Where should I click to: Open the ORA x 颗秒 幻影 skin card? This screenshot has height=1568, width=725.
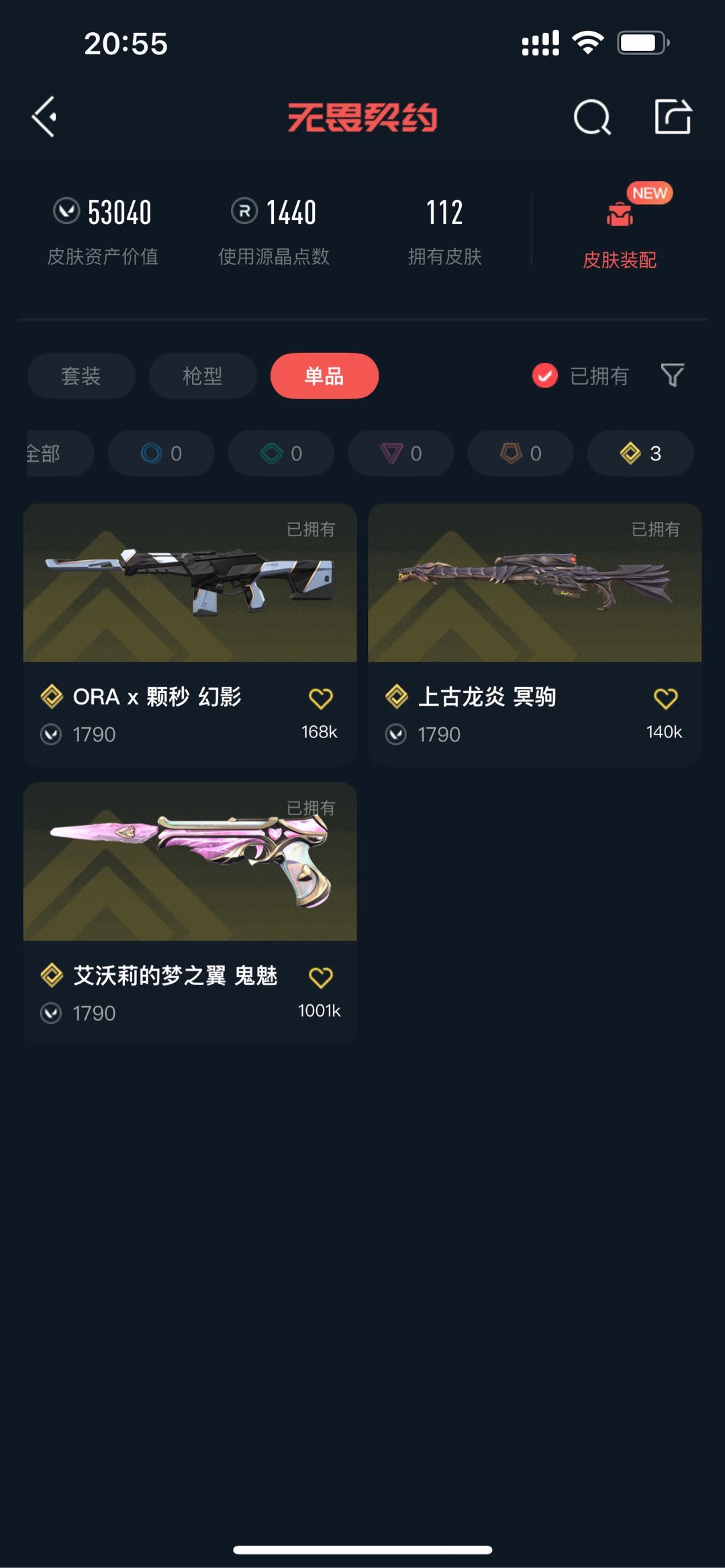pos(190,635)
